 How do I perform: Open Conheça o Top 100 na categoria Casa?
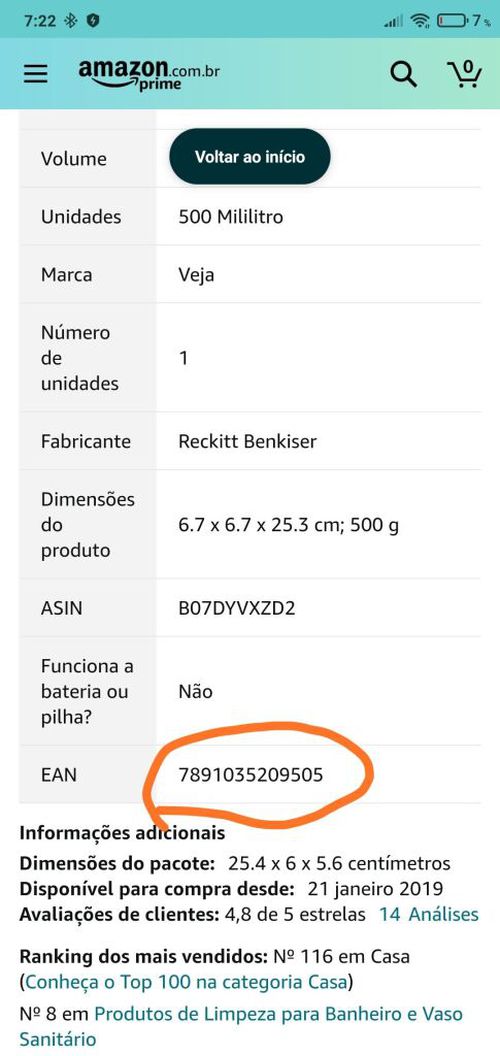186,982
